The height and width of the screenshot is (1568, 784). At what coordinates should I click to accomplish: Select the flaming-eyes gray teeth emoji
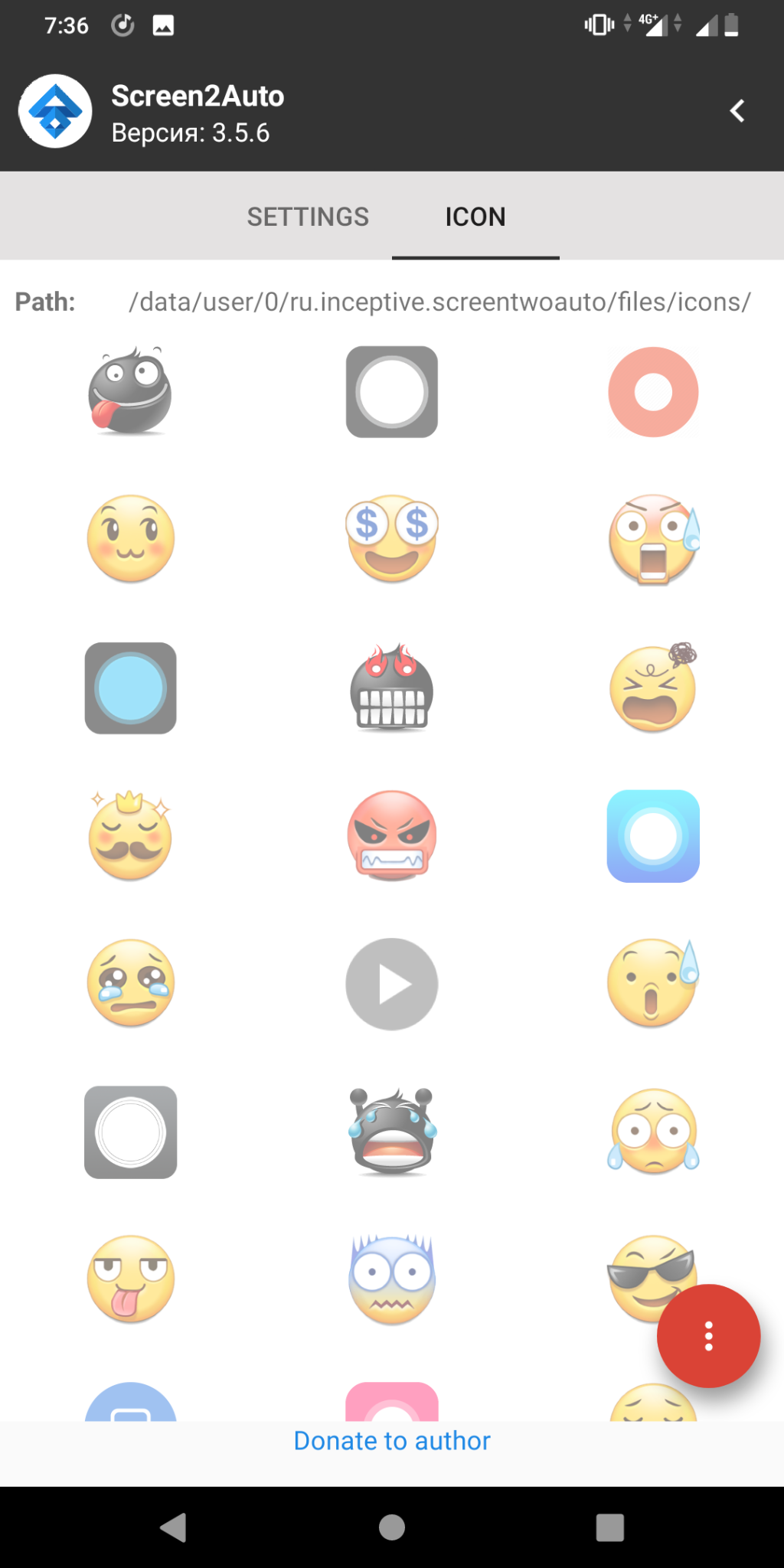(x=392, y=688)
